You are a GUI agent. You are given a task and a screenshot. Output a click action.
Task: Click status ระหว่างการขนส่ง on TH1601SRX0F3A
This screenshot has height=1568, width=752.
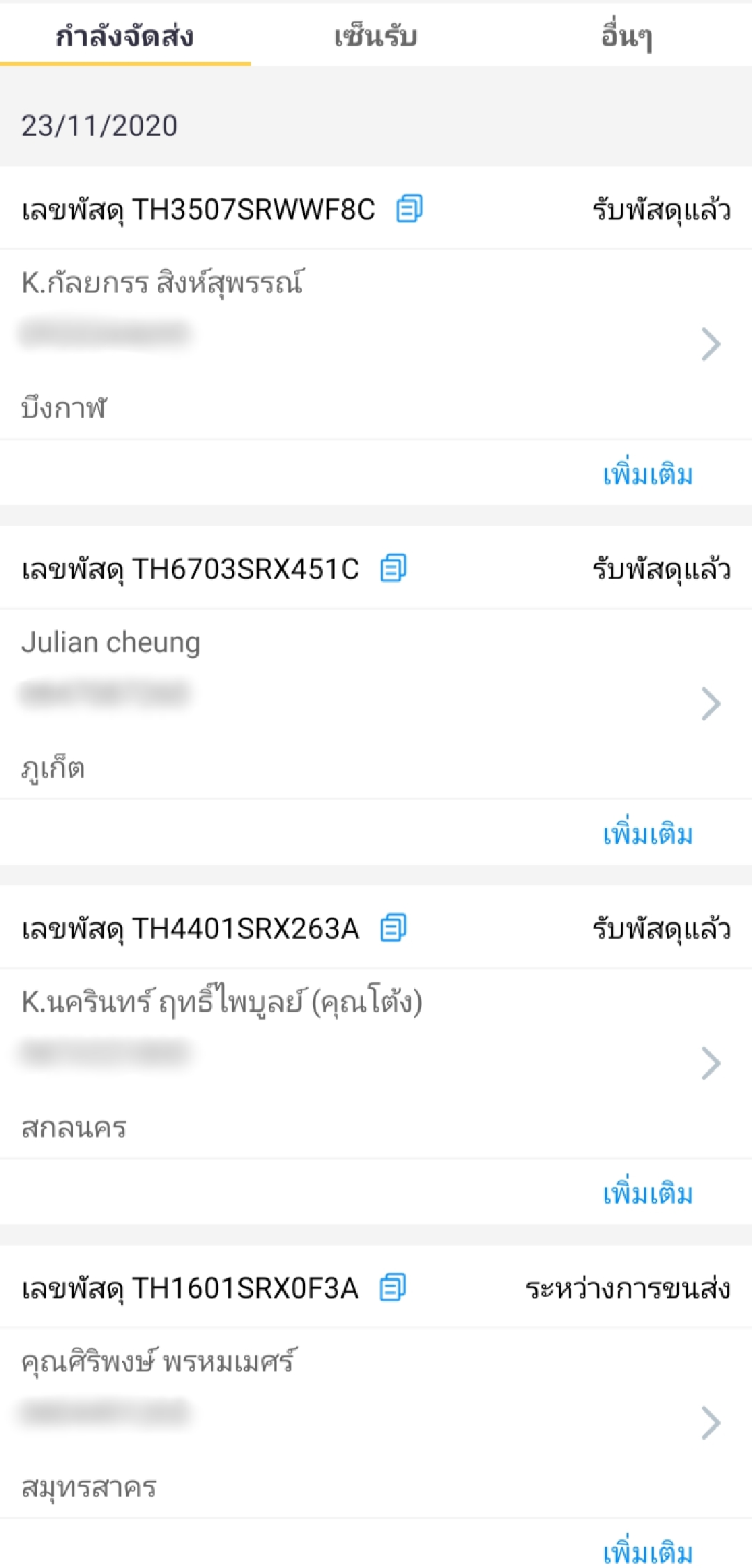point(629,1289)
